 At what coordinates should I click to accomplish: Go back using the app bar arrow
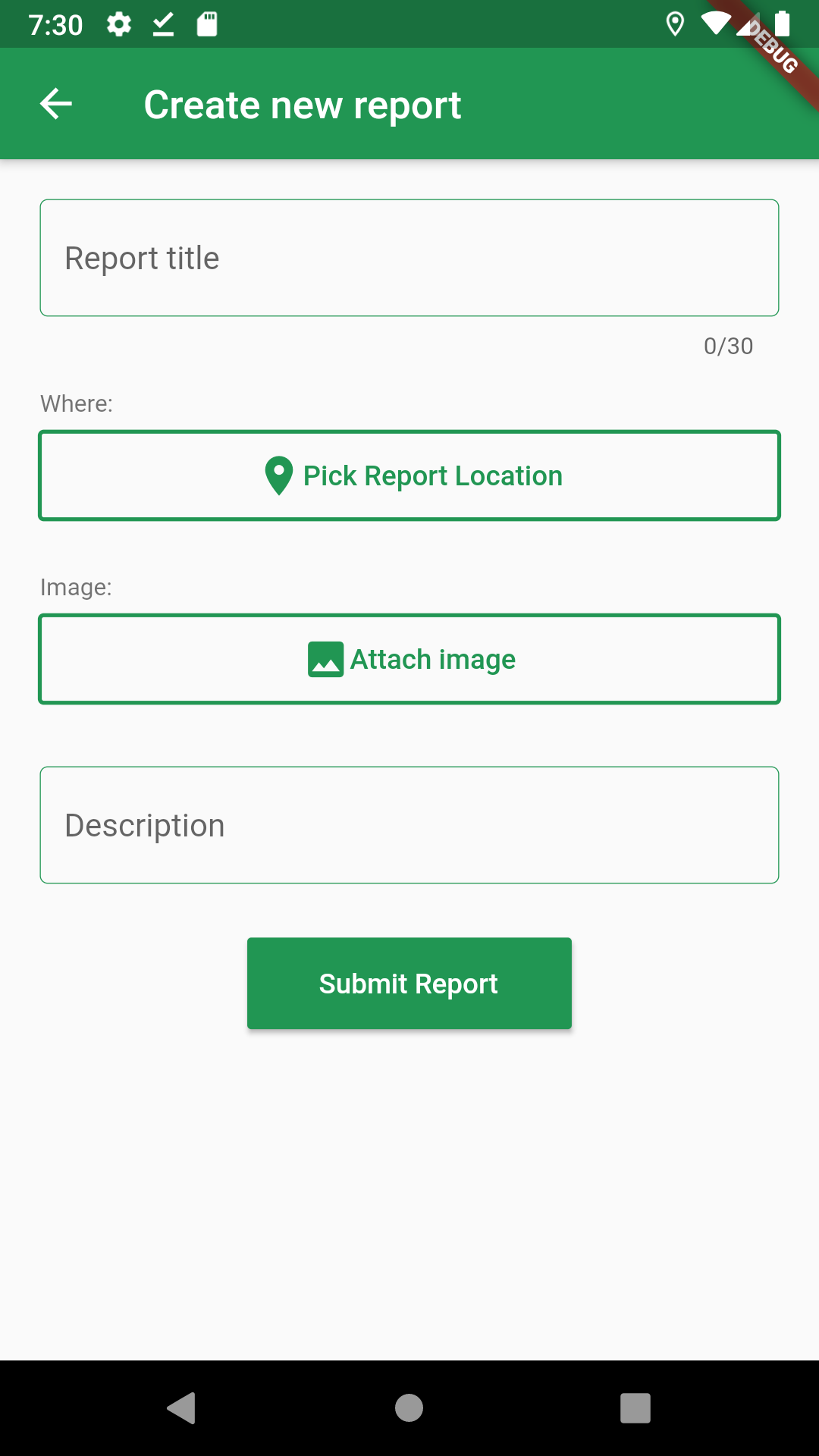[56, 104]
